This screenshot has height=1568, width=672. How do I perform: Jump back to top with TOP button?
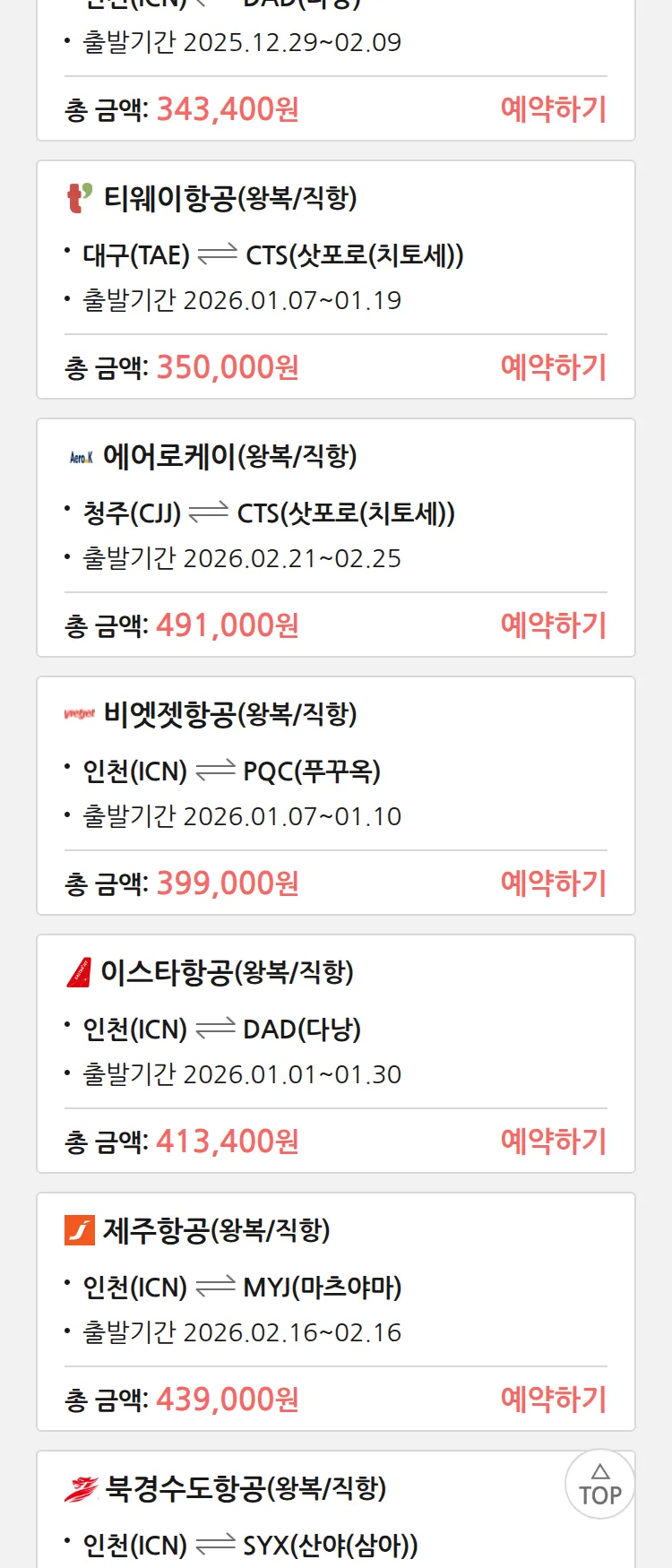pyautogui.click(x=599, y=1485)
